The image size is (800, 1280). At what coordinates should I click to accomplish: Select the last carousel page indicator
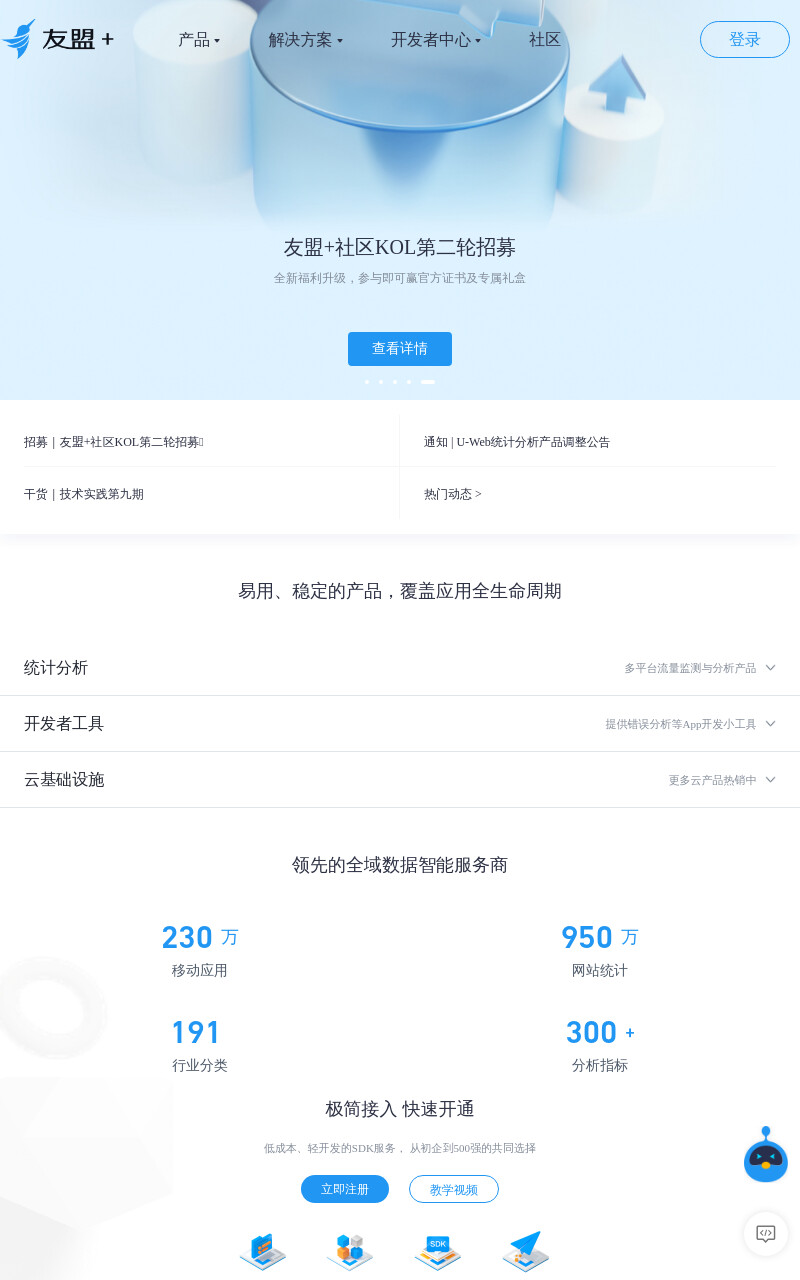[428, 382]
